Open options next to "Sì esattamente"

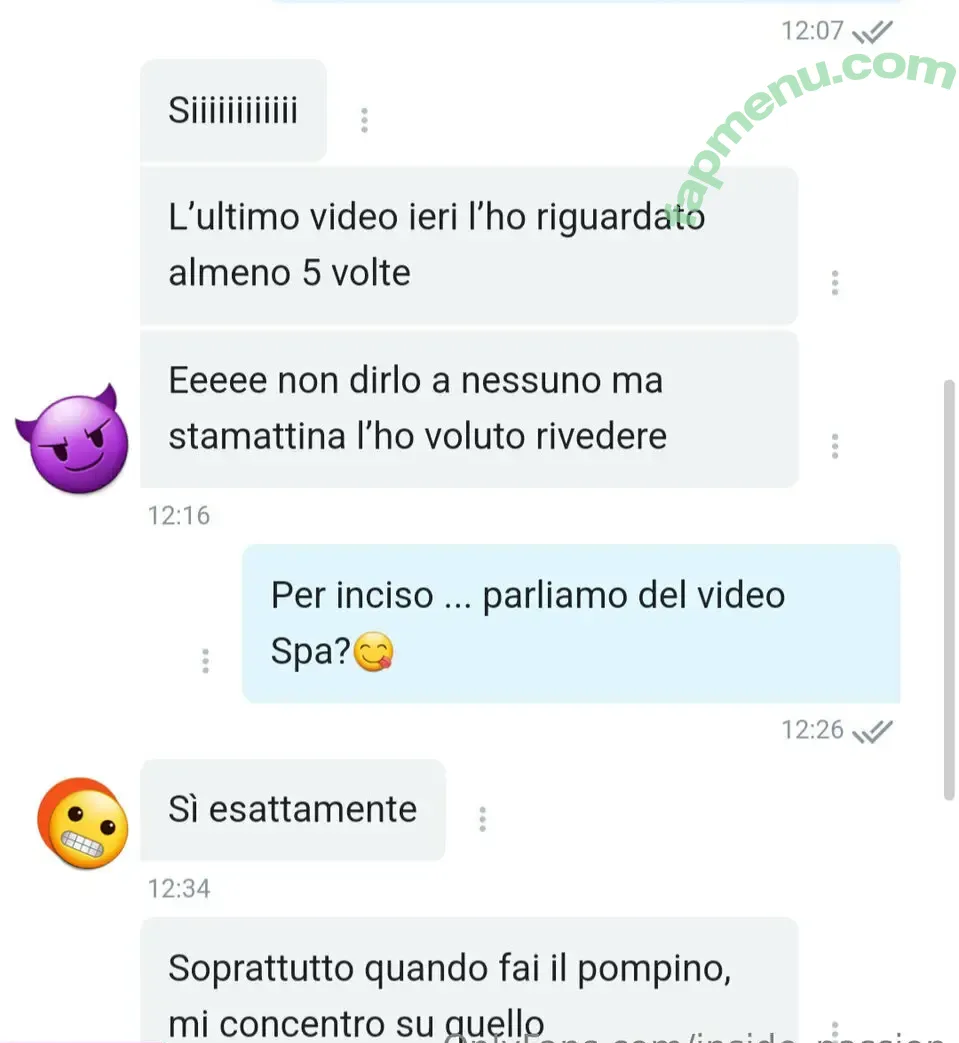click(482, 820)
